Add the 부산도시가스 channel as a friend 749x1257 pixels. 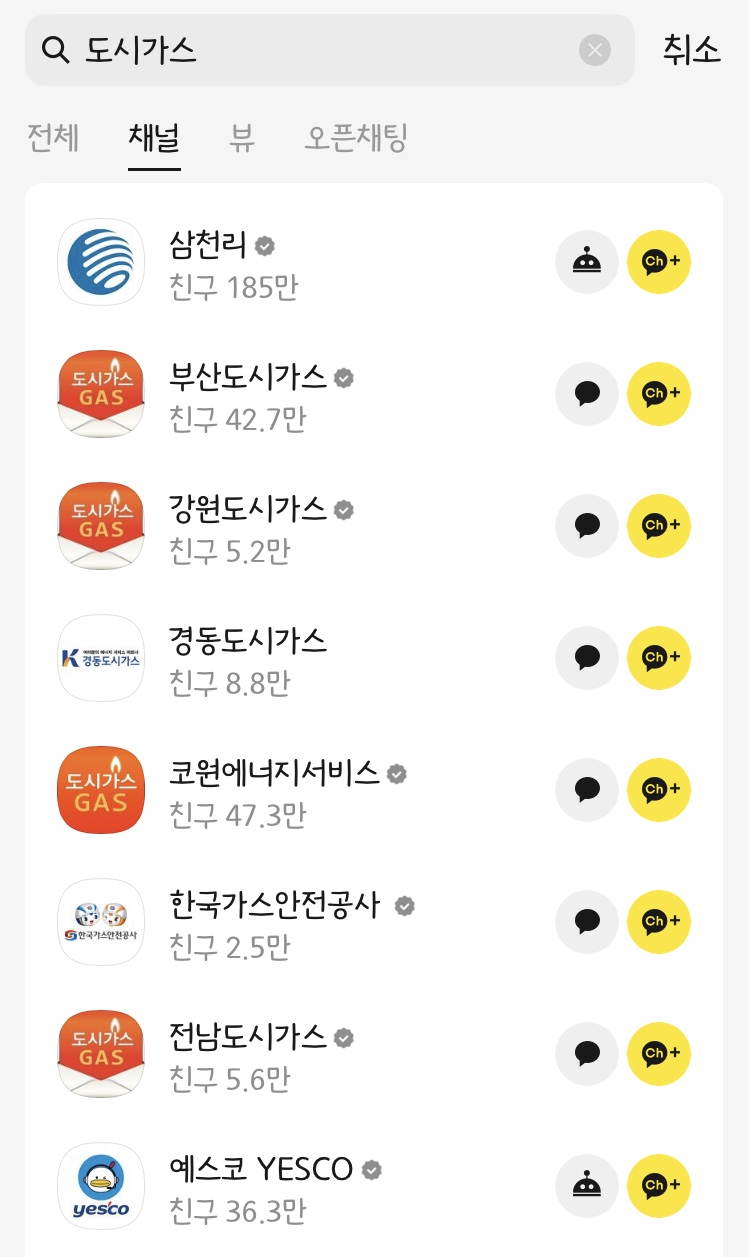tap(659, 394)
